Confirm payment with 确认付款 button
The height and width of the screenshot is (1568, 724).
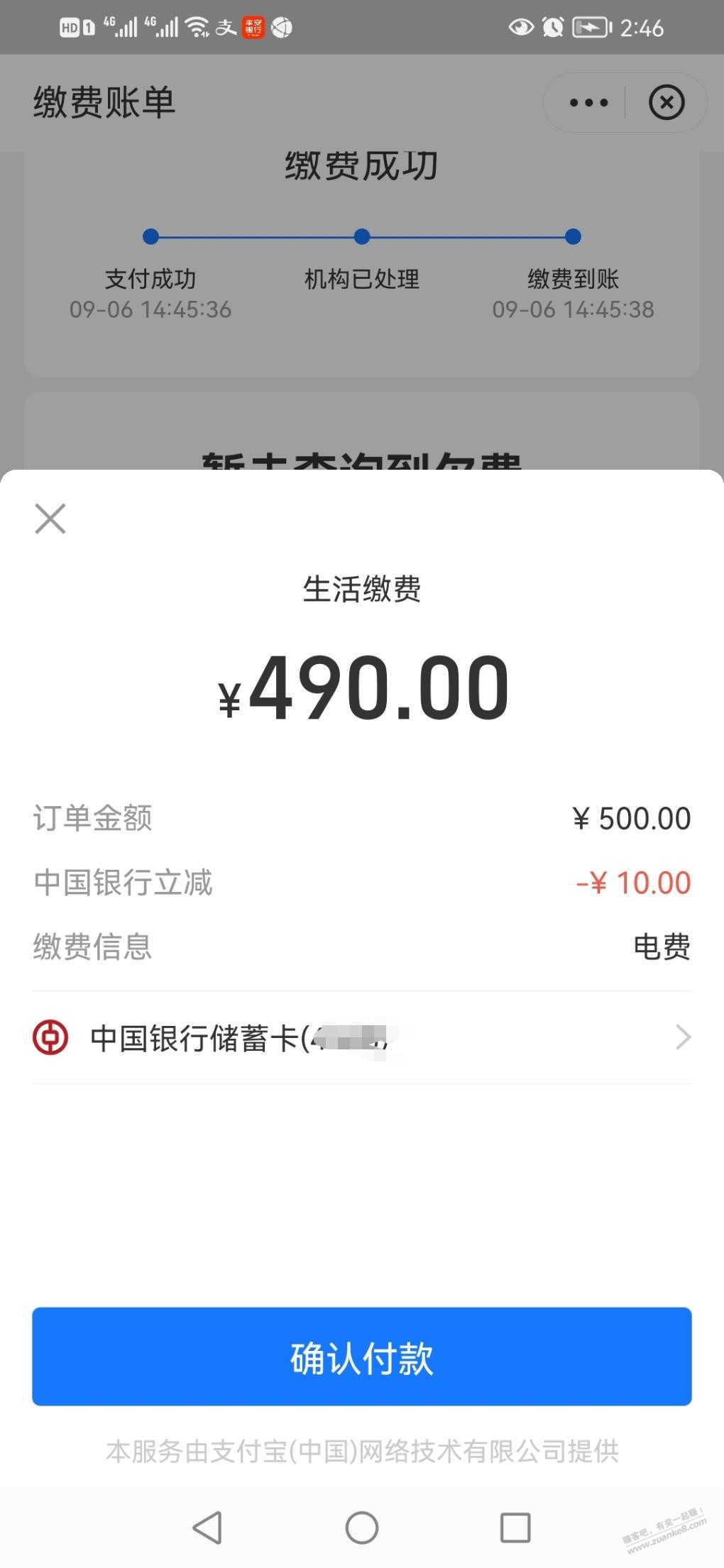(361, 1357)
